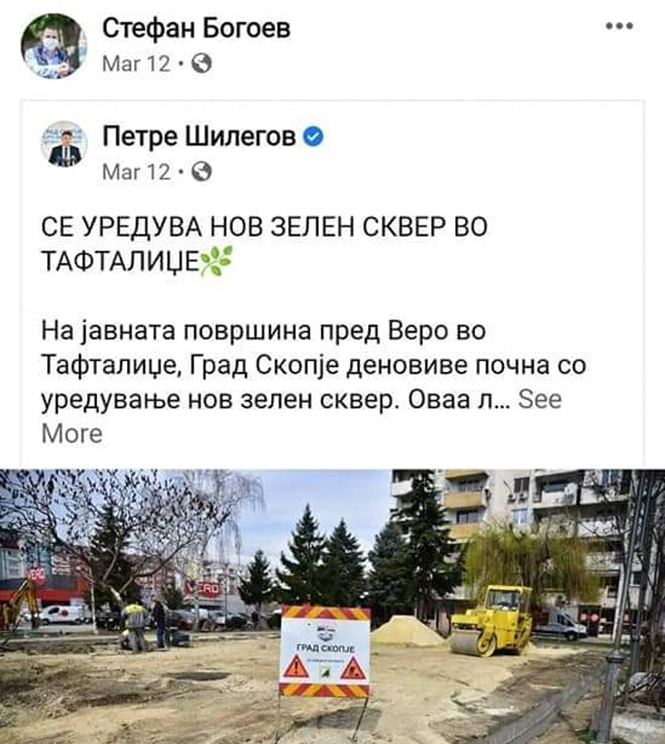665x744 pixels.
Task: Open Петре Шилегов's profile name link
Action: (200, 137)
